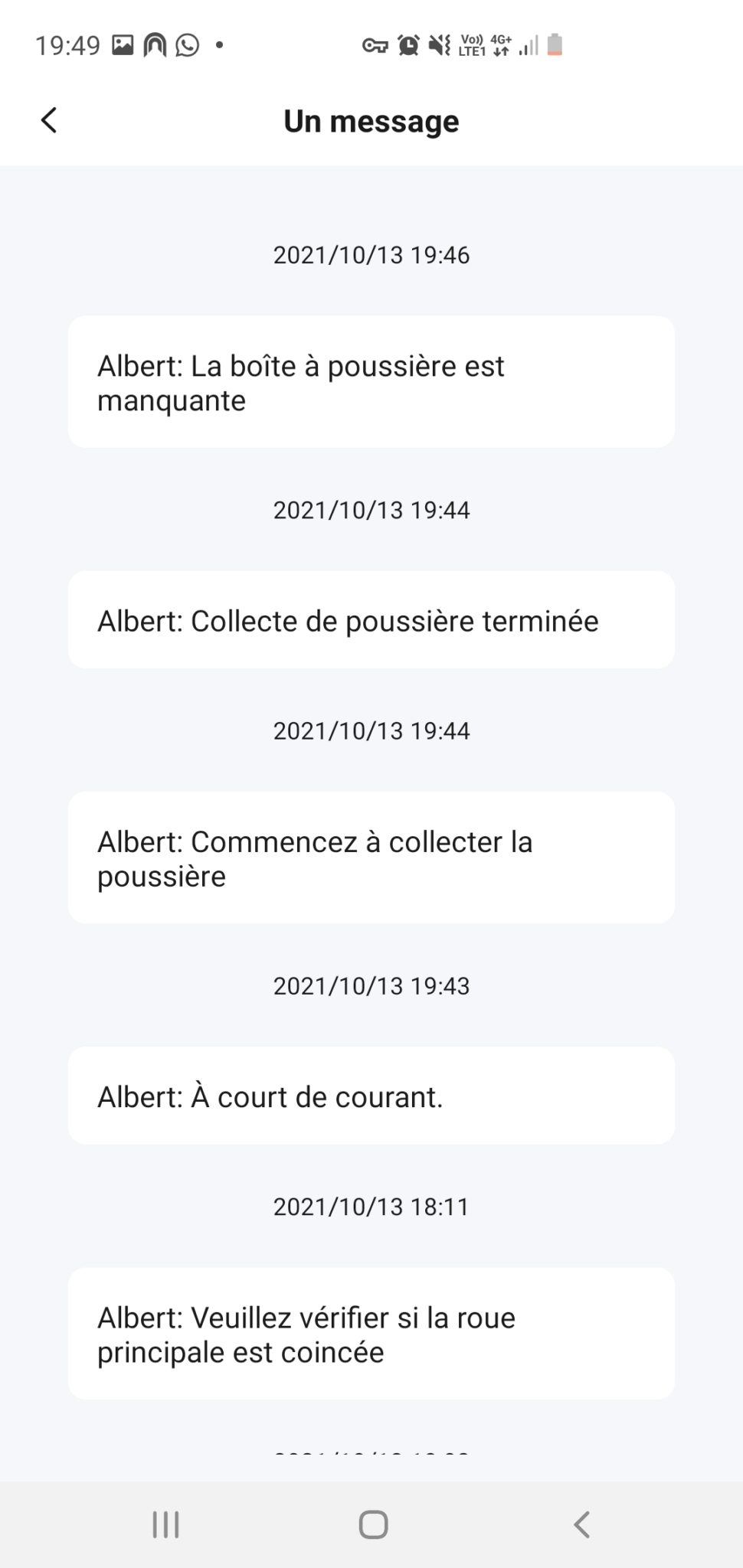This screenshot has width=743, height=1568.
Task: View the "À court de courant" notification
Action: pyautogui.click(x=371, y=1096)
